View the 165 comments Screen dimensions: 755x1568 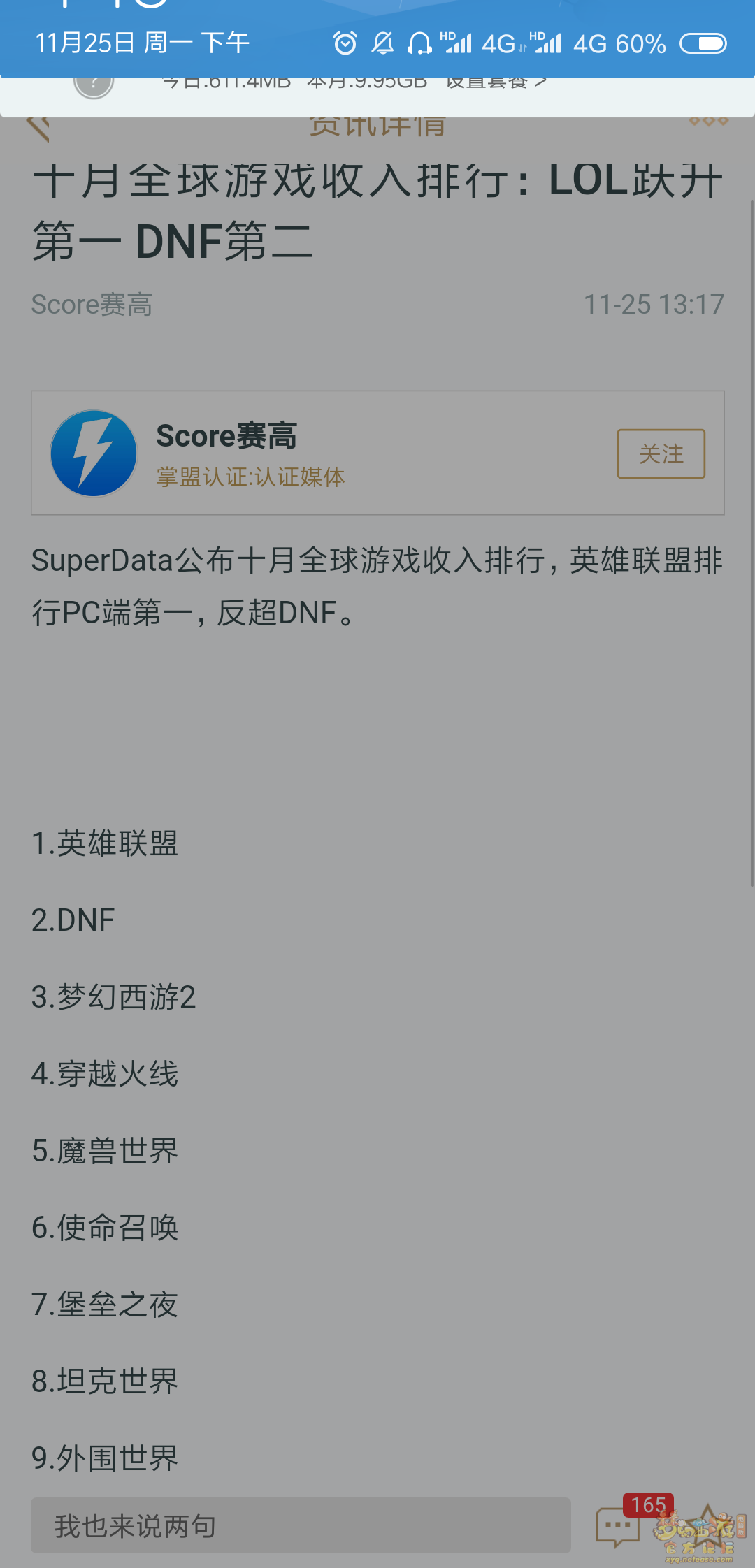click(x=619, y=1525)
